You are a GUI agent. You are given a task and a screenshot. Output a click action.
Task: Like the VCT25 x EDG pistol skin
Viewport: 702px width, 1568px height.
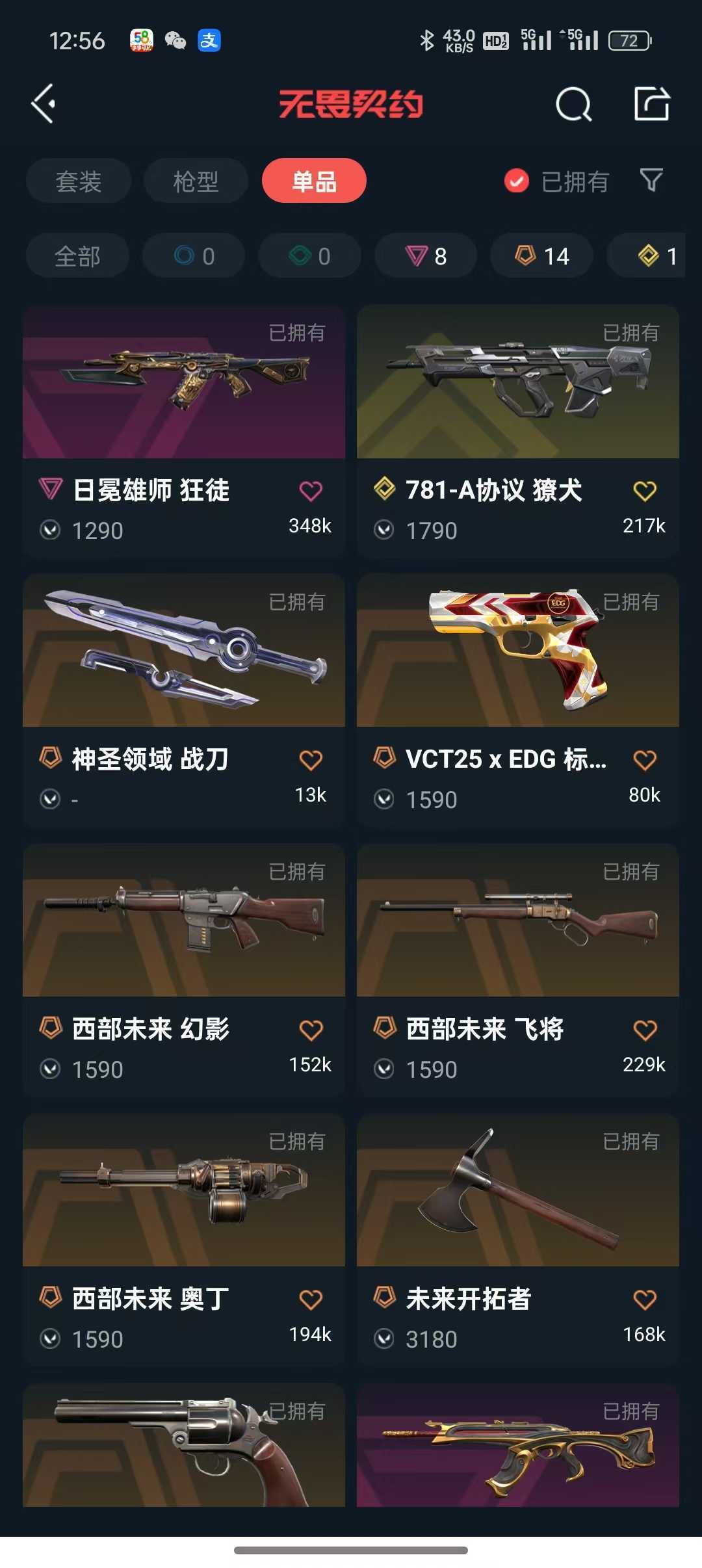point(644,760)
